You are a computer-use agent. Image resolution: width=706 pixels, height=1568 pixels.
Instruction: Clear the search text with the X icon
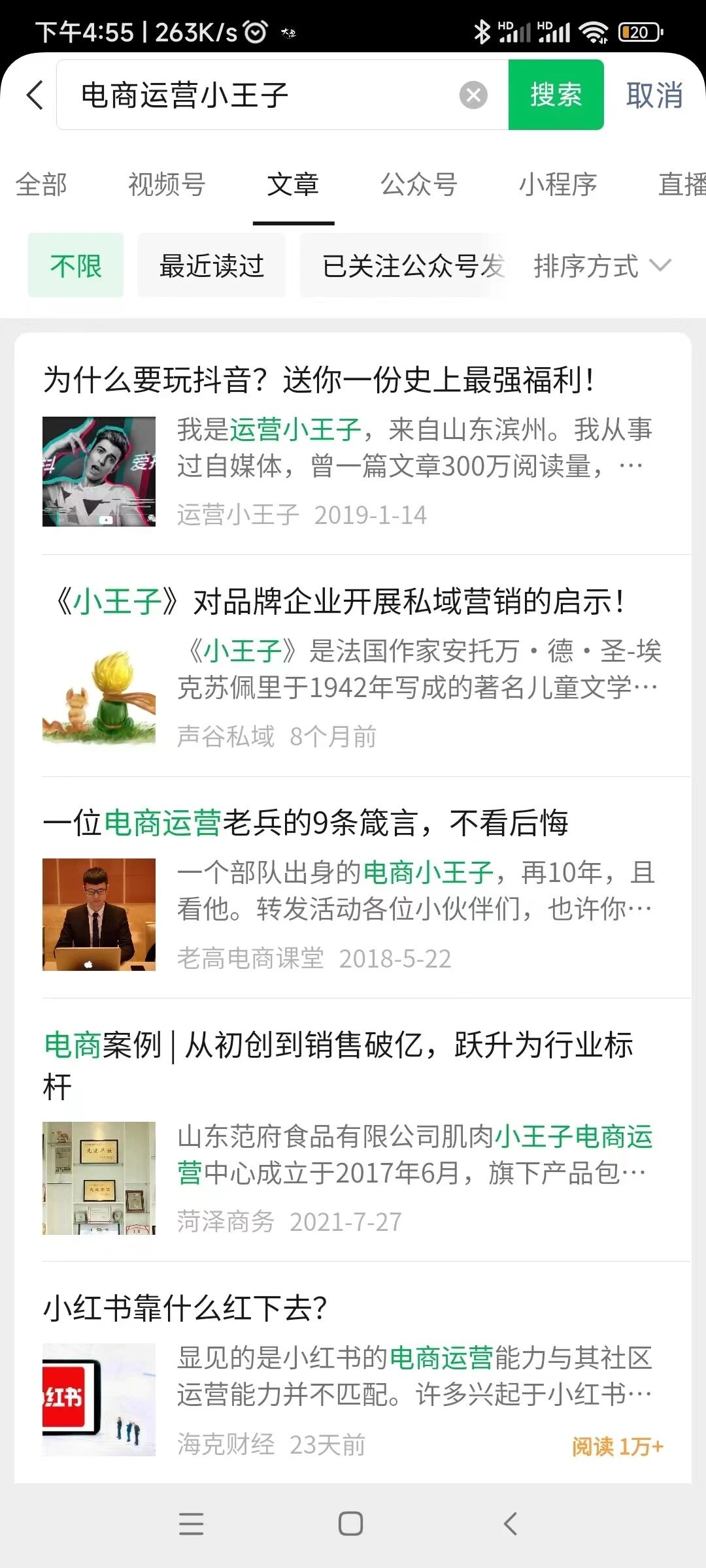point(473,95)
